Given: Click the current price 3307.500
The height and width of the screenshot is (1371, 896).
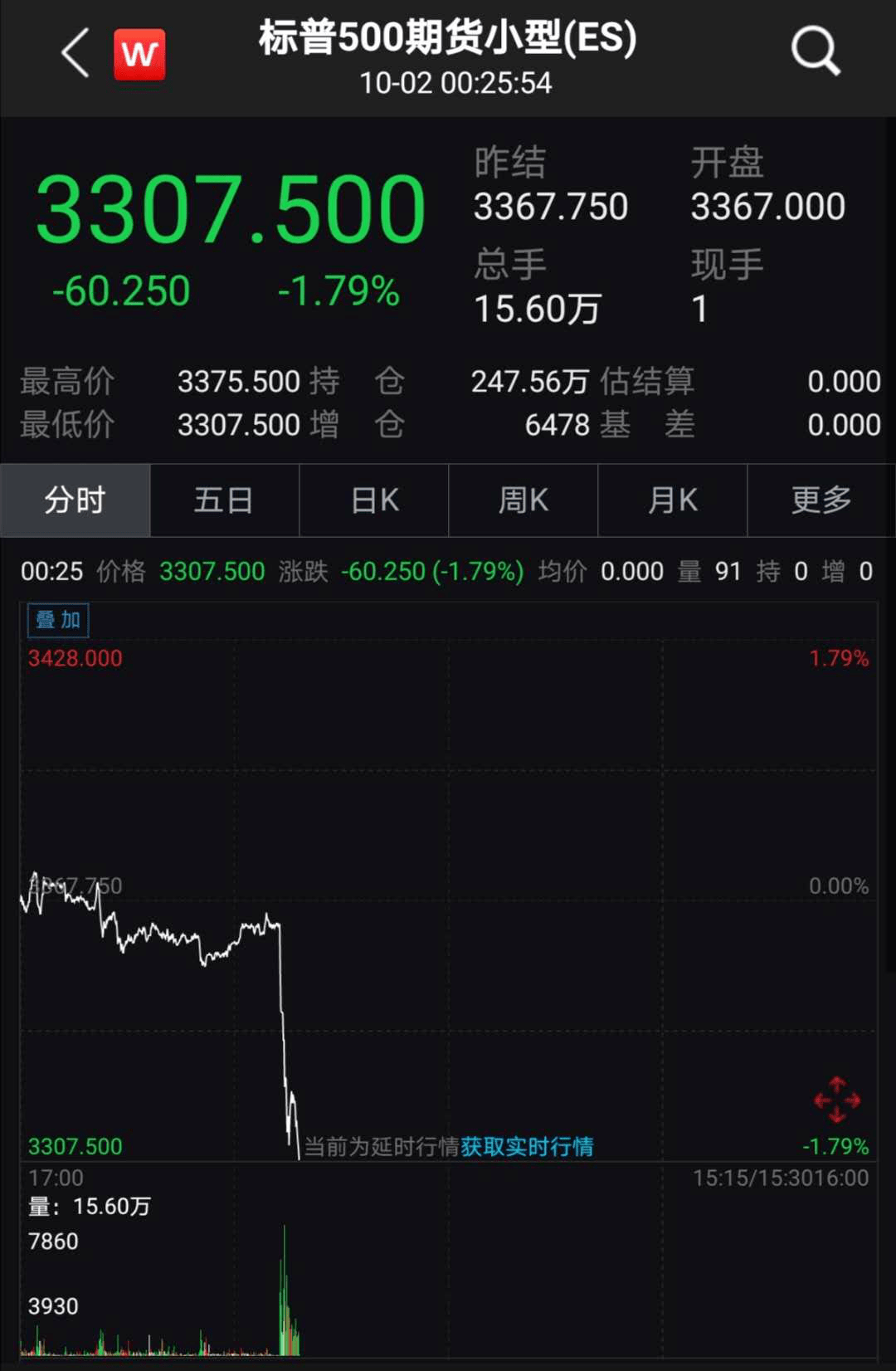Looking at the screenshot, I should tap(232, 209).
